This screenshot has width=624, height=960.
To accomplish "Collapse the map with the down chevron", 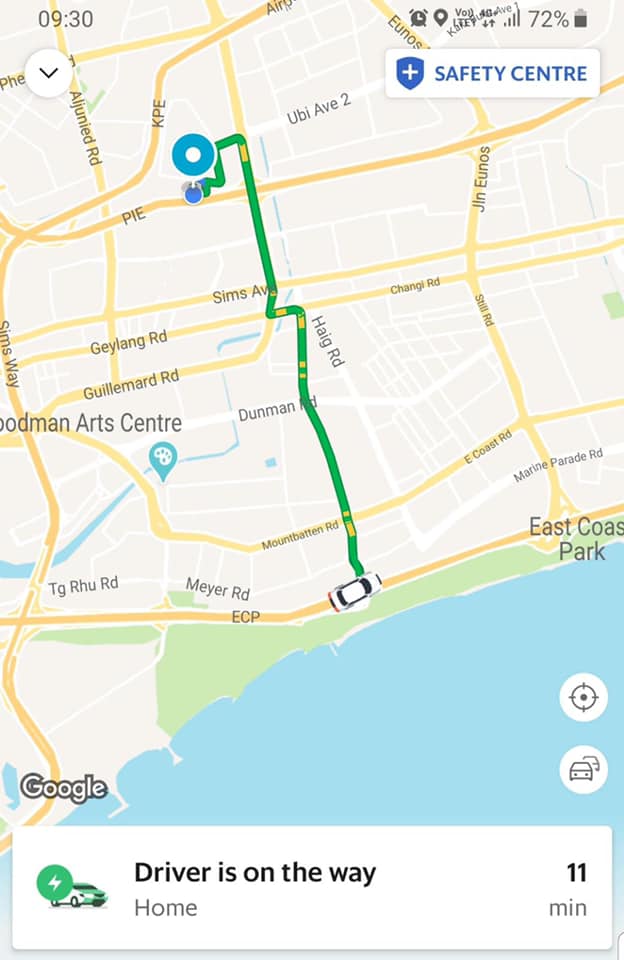I will click(48, 74).
